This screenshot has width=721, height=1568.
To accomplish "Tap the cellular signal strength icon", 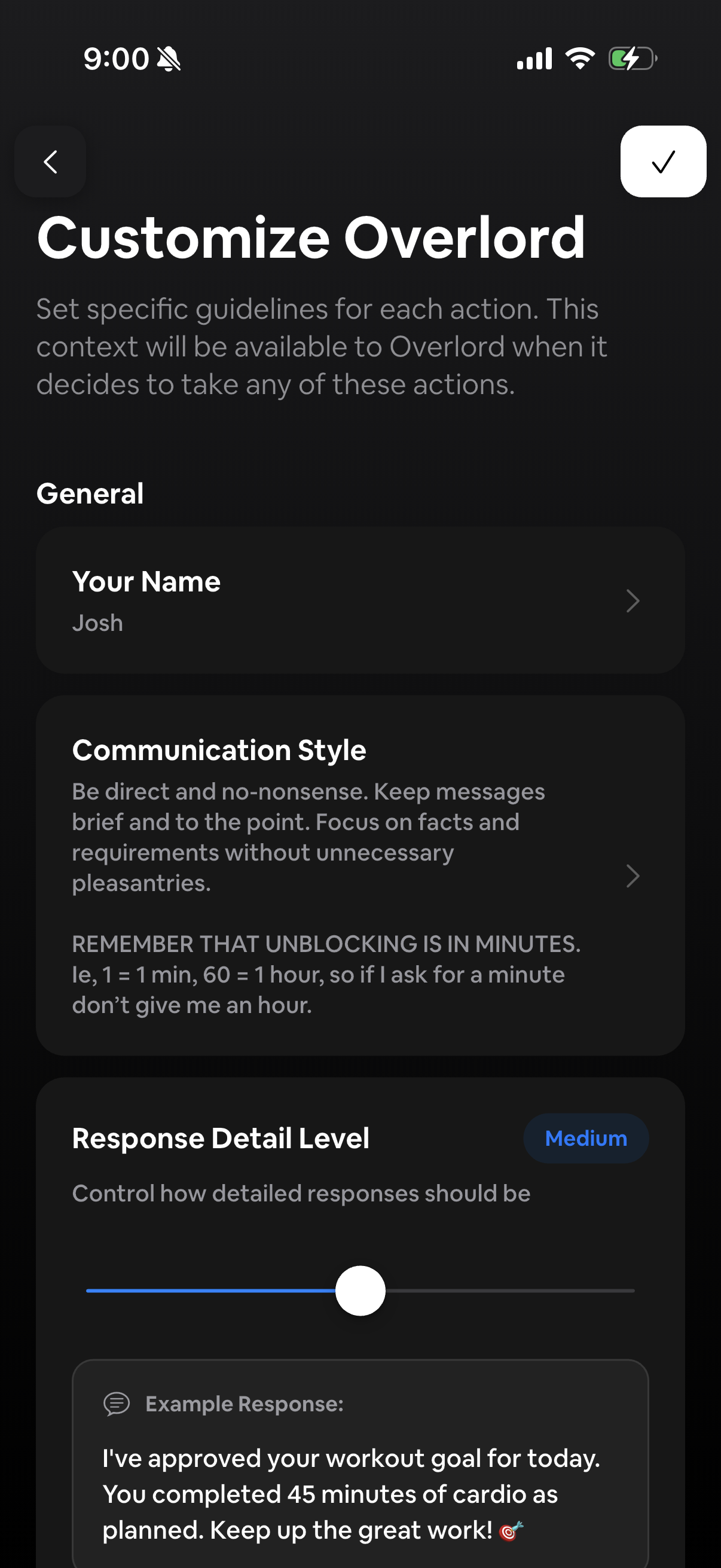I will click(533, 58).
